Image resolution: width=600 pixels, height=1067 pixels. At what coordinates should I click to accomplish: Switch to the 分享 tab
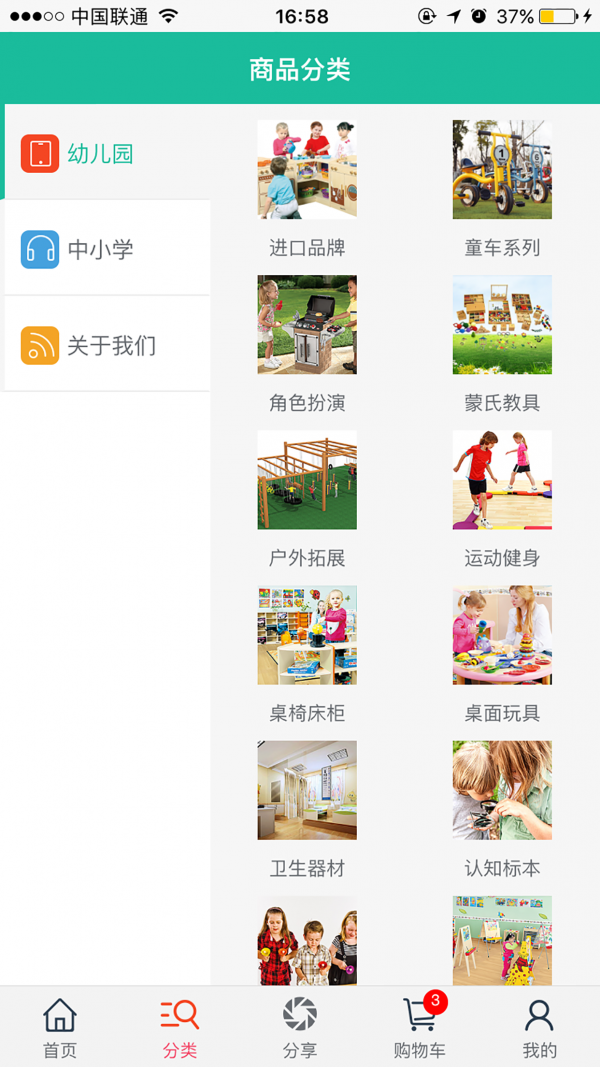pos(300,1028)
